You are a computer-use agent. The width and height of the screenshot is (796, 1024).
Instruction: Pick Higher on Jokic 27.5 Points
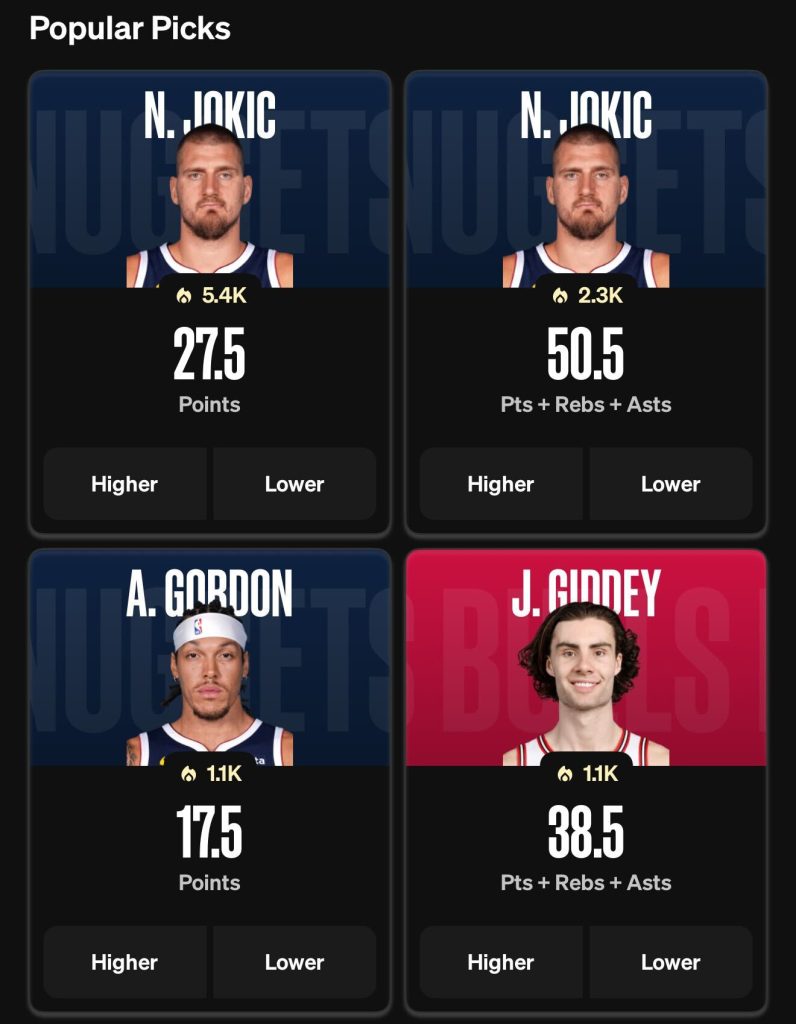(125, 484)
